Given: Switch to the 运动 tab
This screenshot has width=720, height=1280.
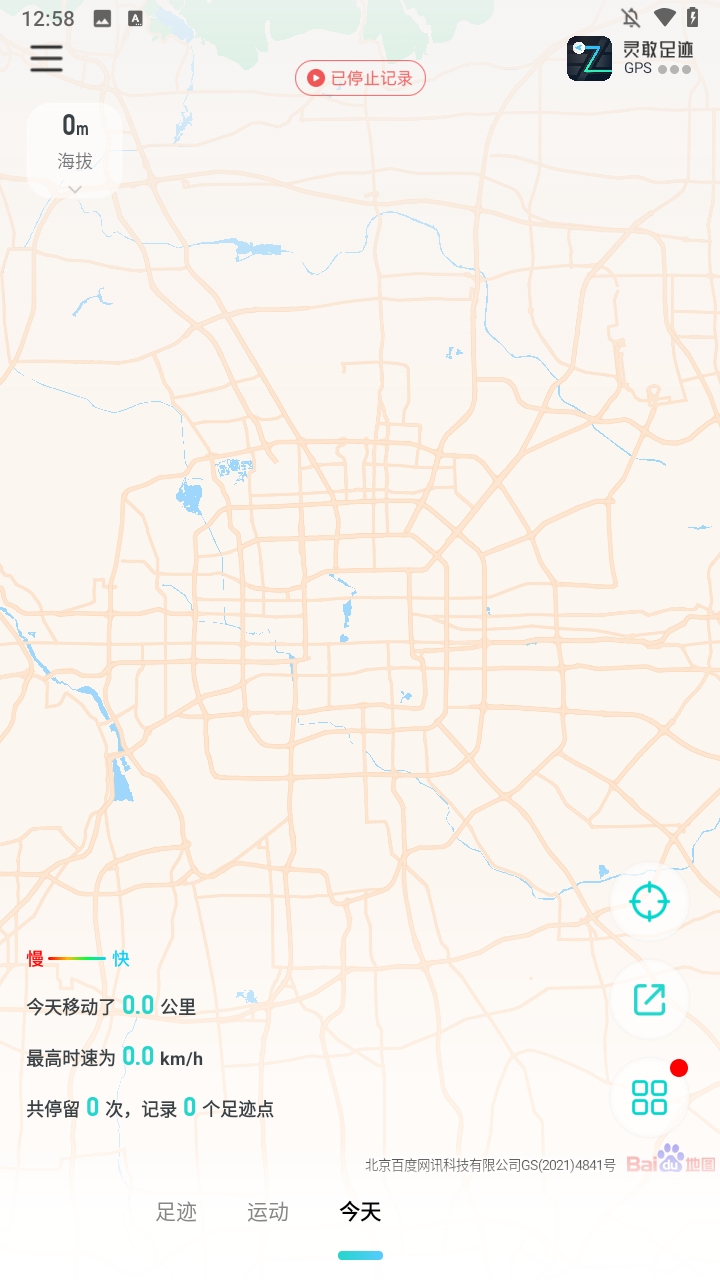Looking at the screenshot, I should 268,1212.
